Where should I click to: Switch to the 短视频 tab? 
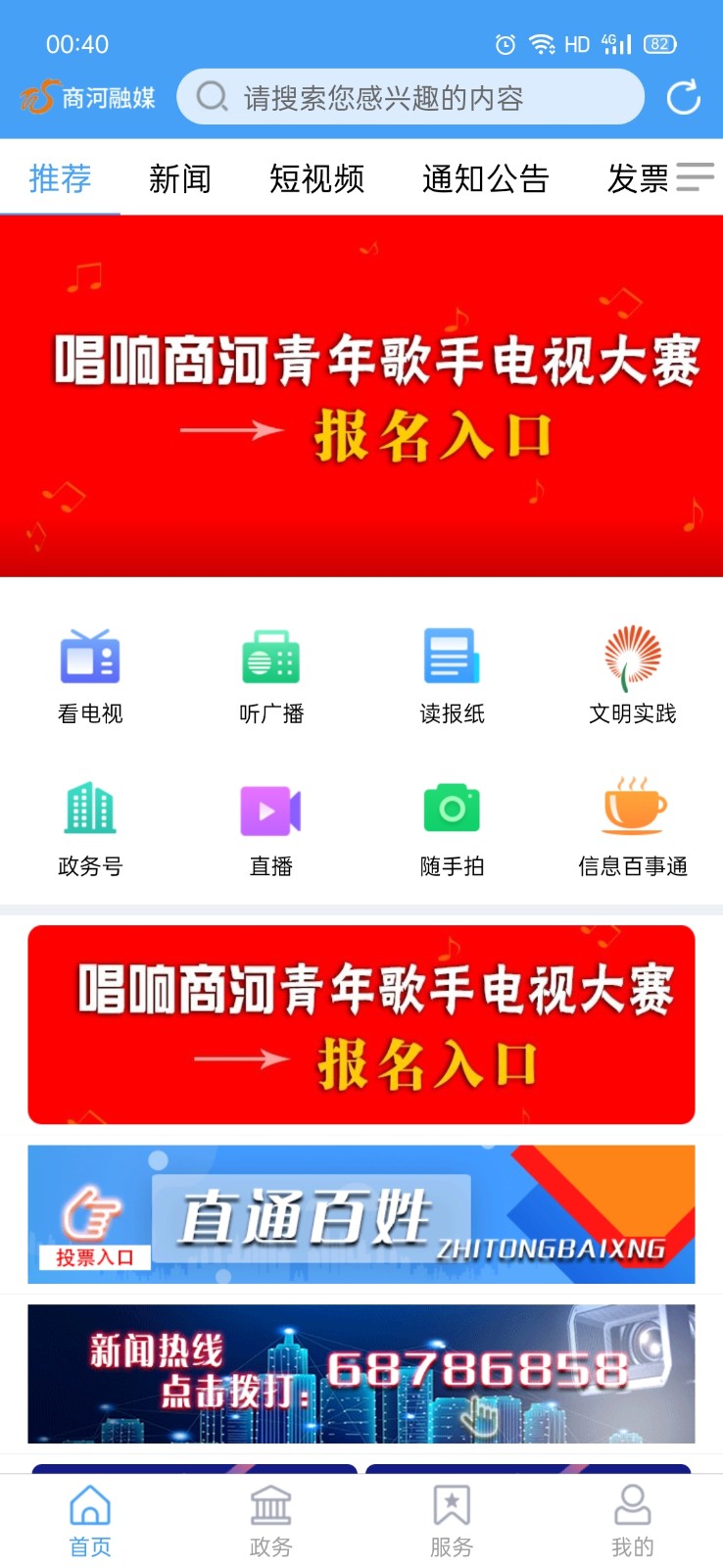pyautogui.click(x=316, y=178)
